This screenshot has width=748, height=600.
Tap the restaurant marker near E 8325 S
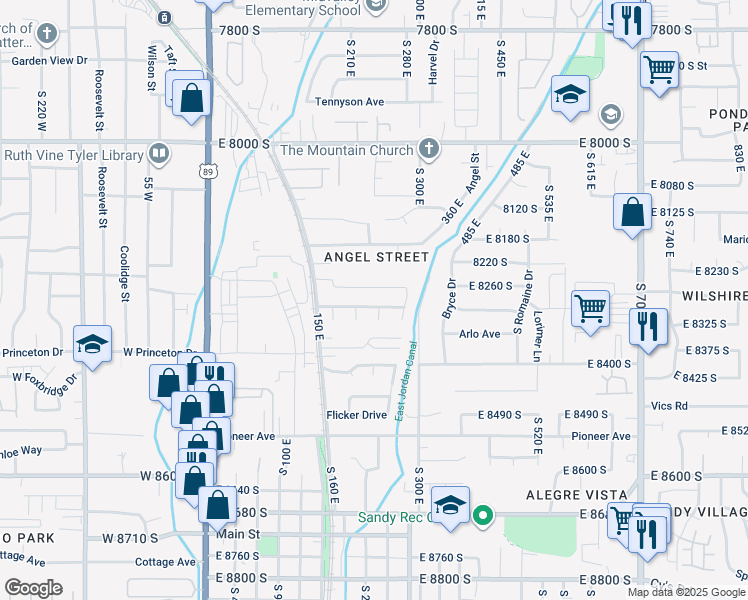click(648, 325)
